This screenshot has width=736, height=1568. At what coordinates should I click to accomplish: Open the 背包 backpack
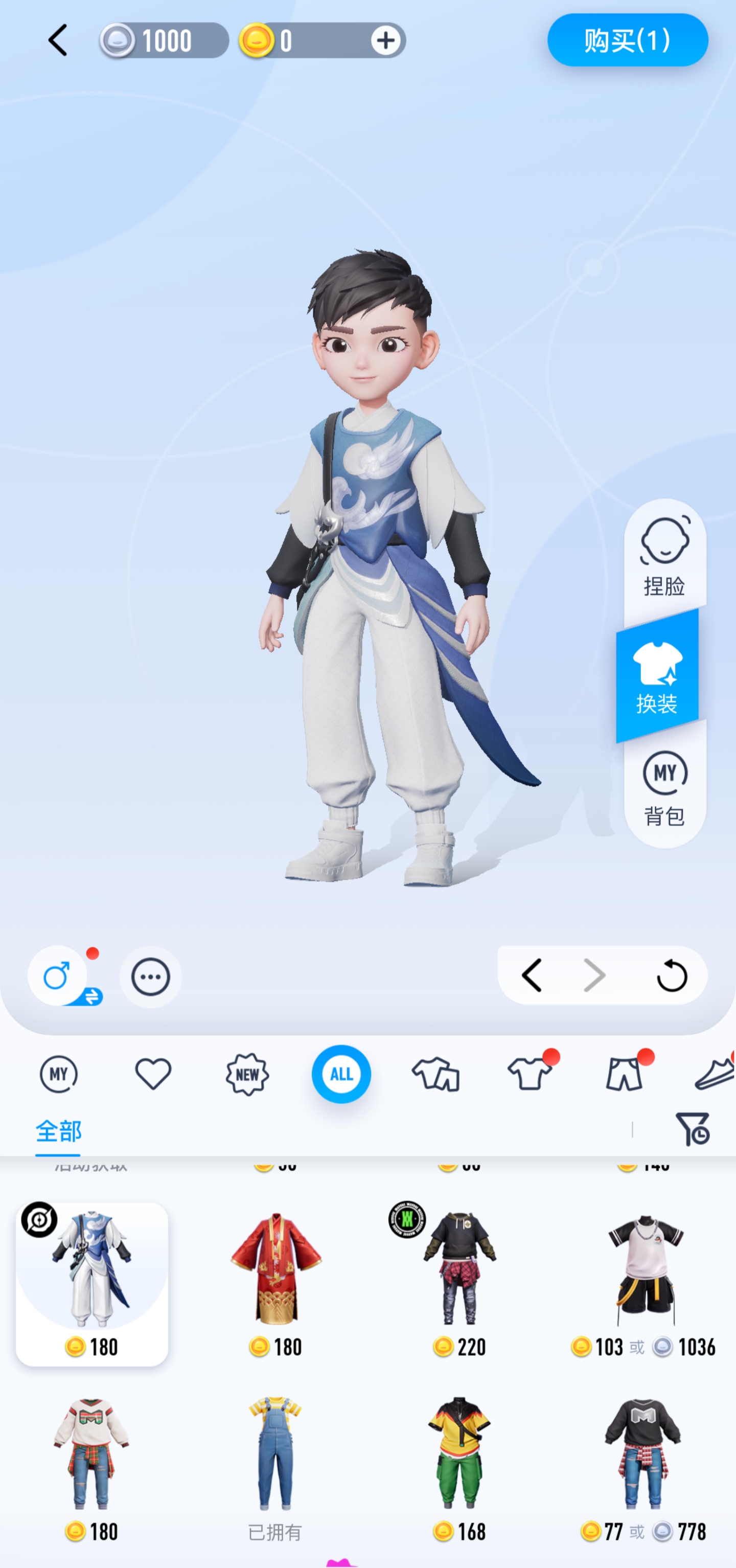[664, 788]
